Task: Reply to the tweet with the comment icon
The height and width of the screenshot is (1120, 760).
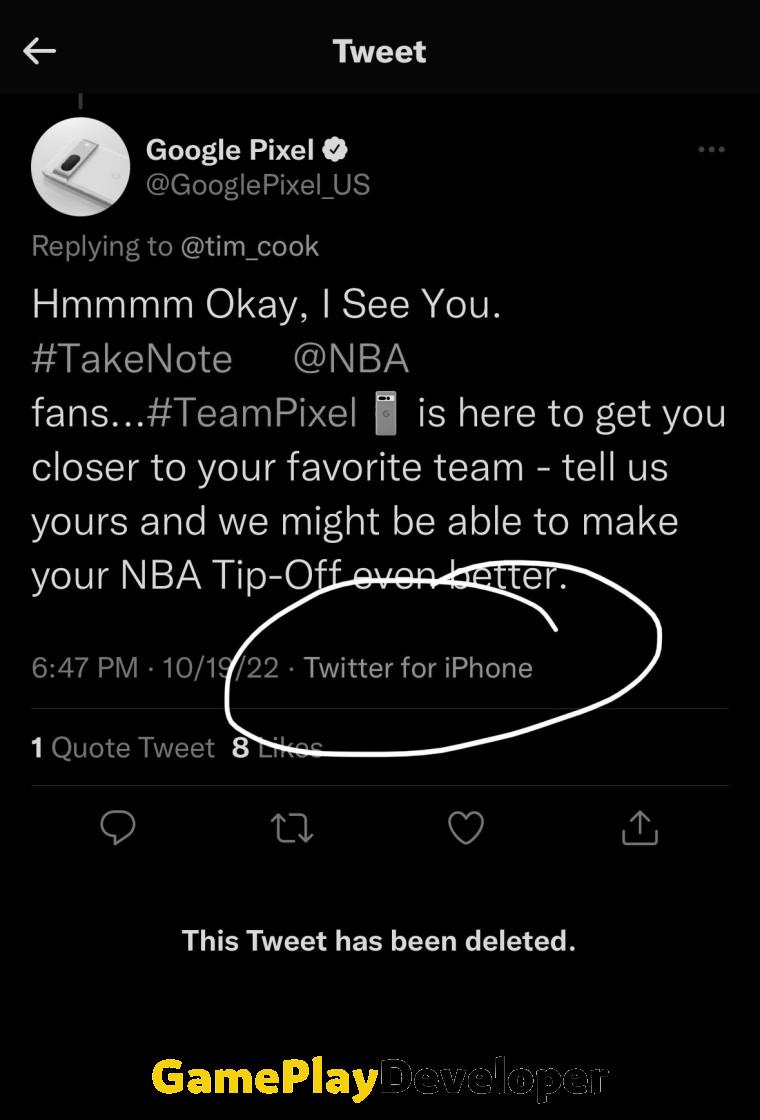Action: [119, 827]
